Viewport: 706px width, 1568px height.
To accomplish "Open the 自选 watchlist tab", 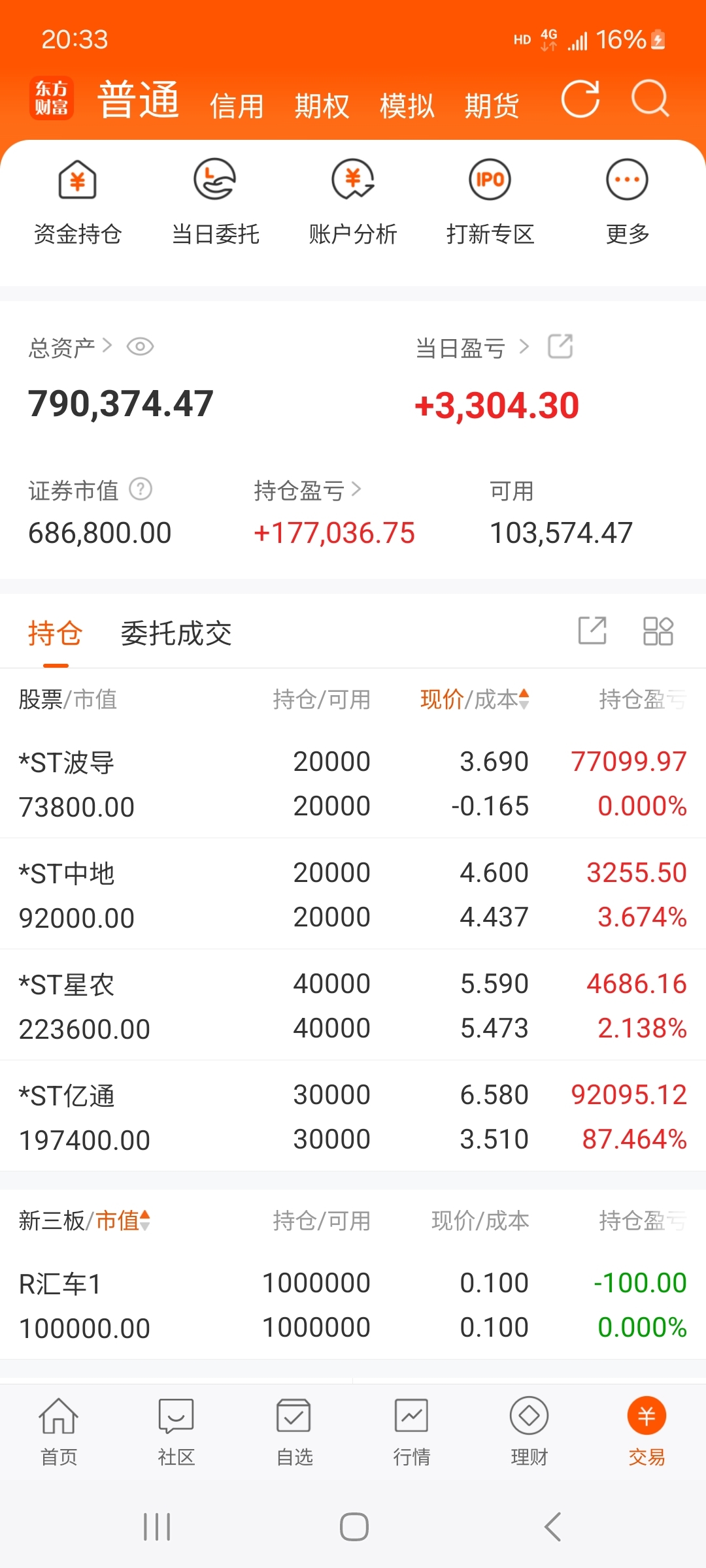I will click(294, 1431).
